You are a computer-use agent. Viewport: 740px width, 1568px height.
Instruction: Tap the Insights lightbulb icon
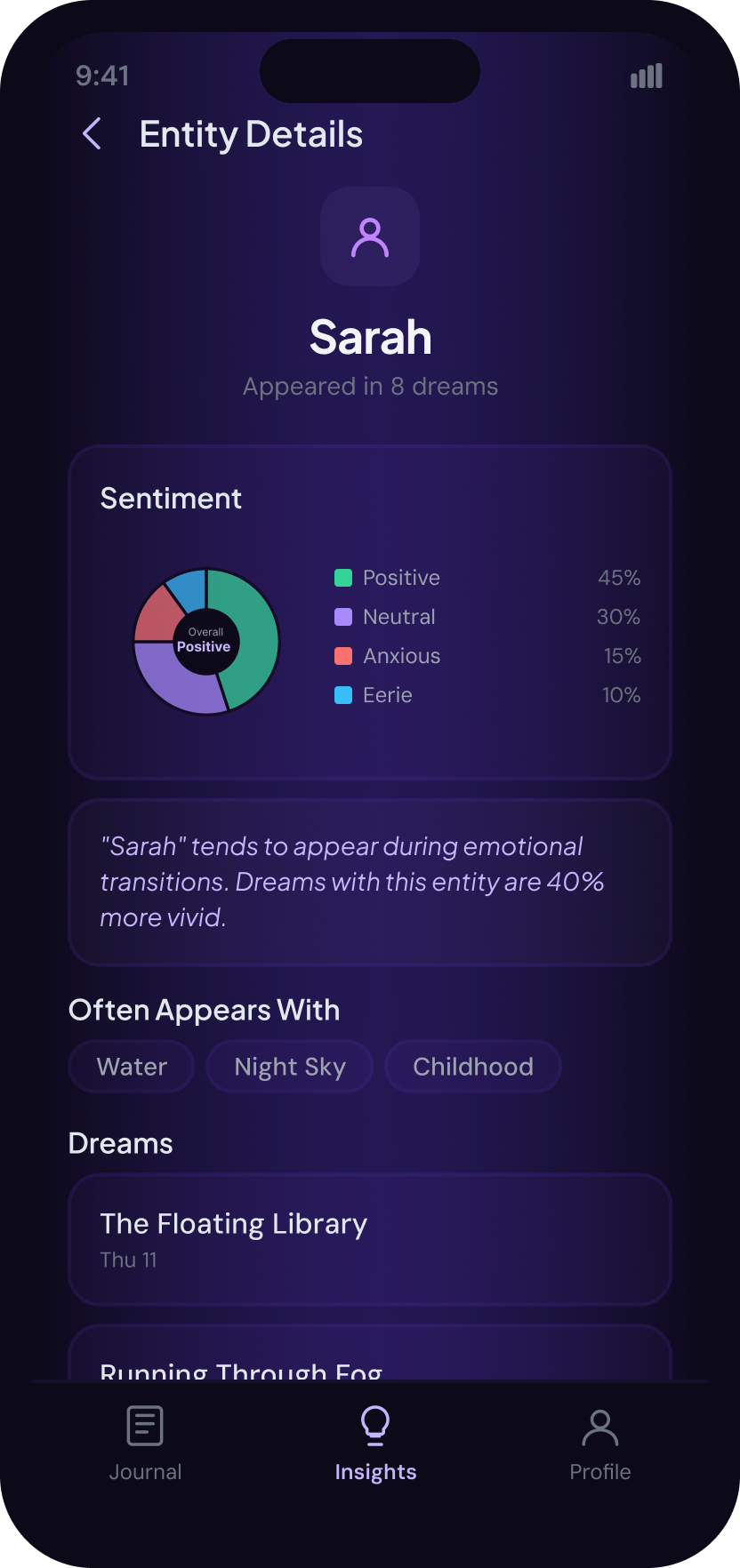tap(374, 1427)
